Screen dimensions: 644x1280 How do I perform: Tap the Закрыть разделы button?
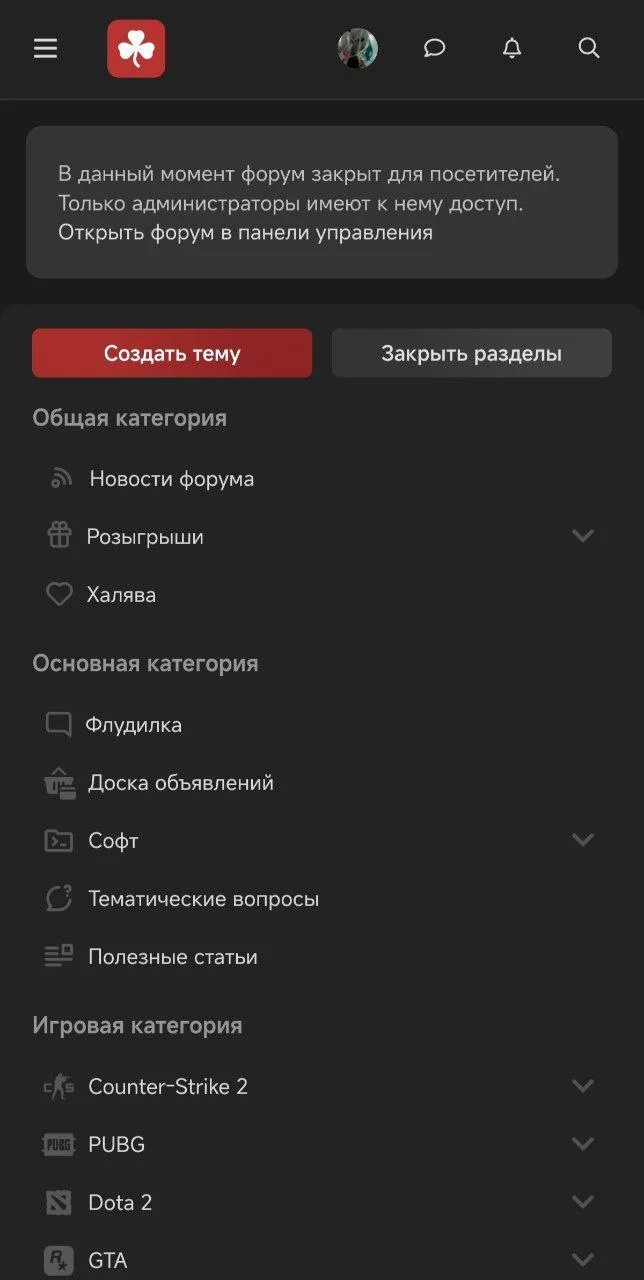click(471, 353)
